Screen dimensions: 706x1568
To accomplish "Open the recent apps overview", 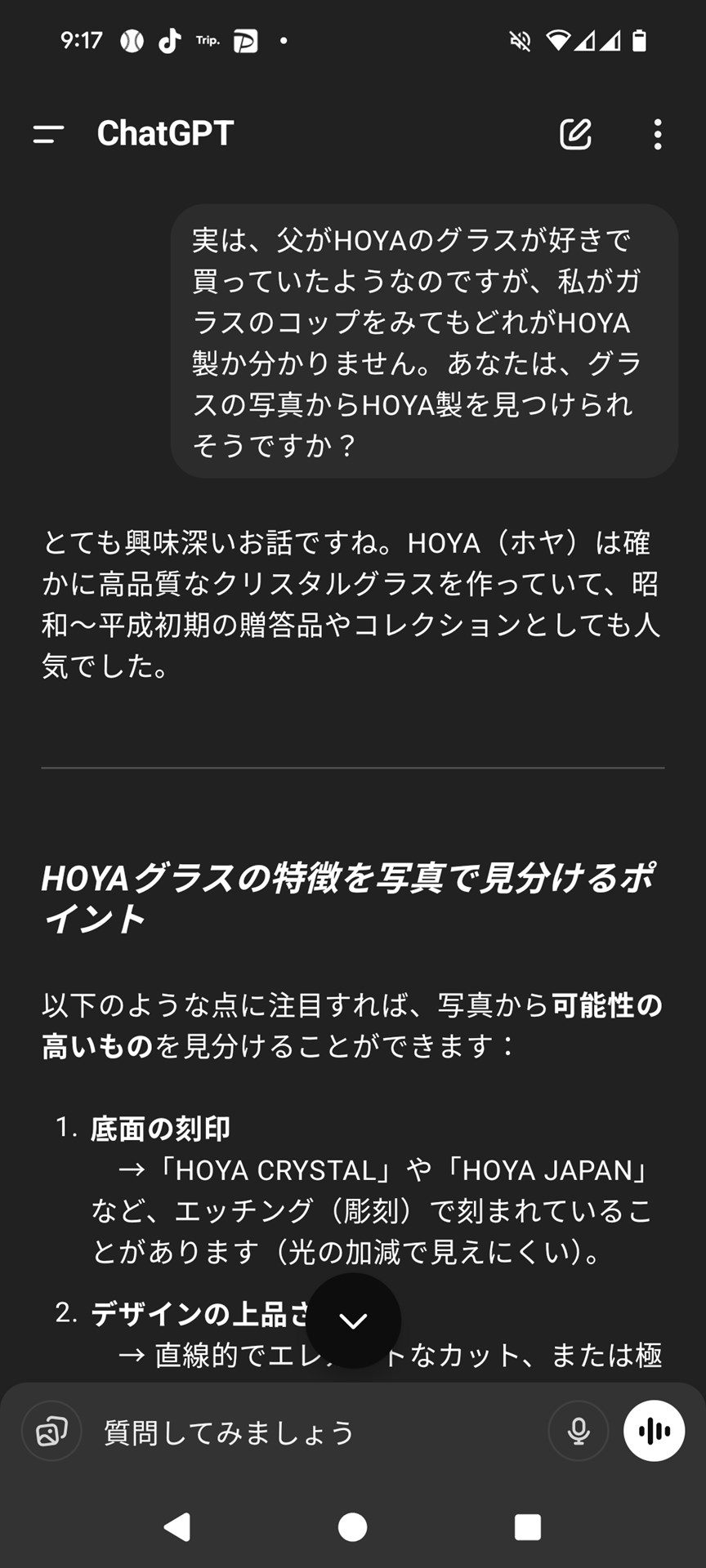I will (528, 1526).
